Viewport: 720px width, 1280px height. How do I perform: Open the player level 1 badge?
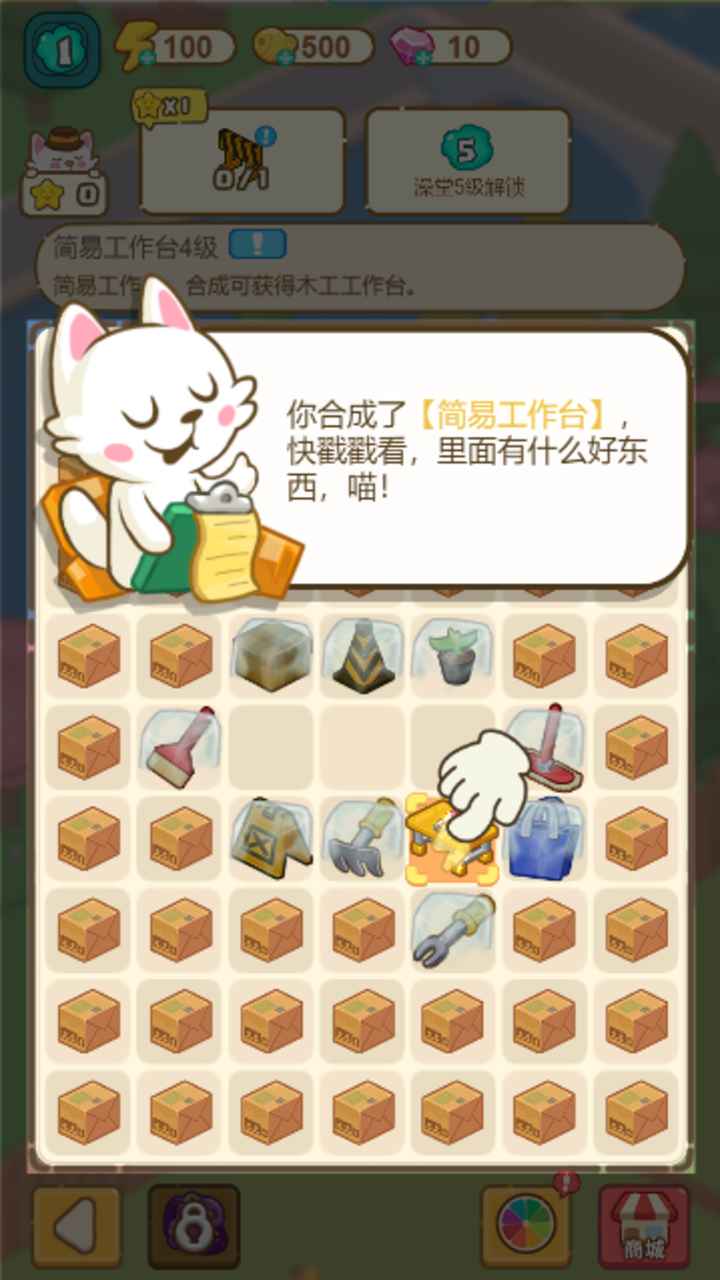tap(62, 48)
